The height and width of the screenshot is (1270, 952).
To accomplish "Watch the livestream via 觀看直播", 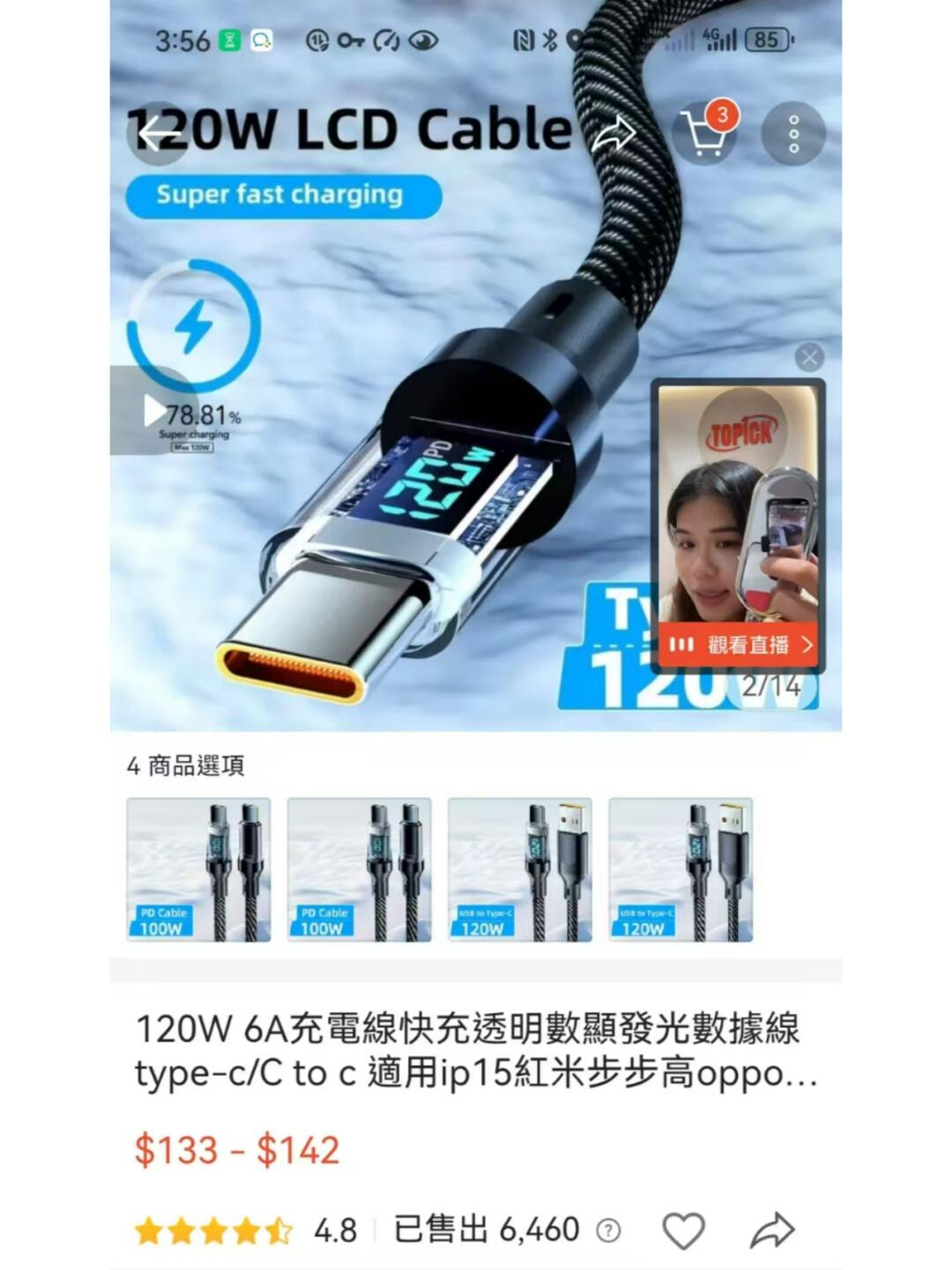I will tap(739, 645).
